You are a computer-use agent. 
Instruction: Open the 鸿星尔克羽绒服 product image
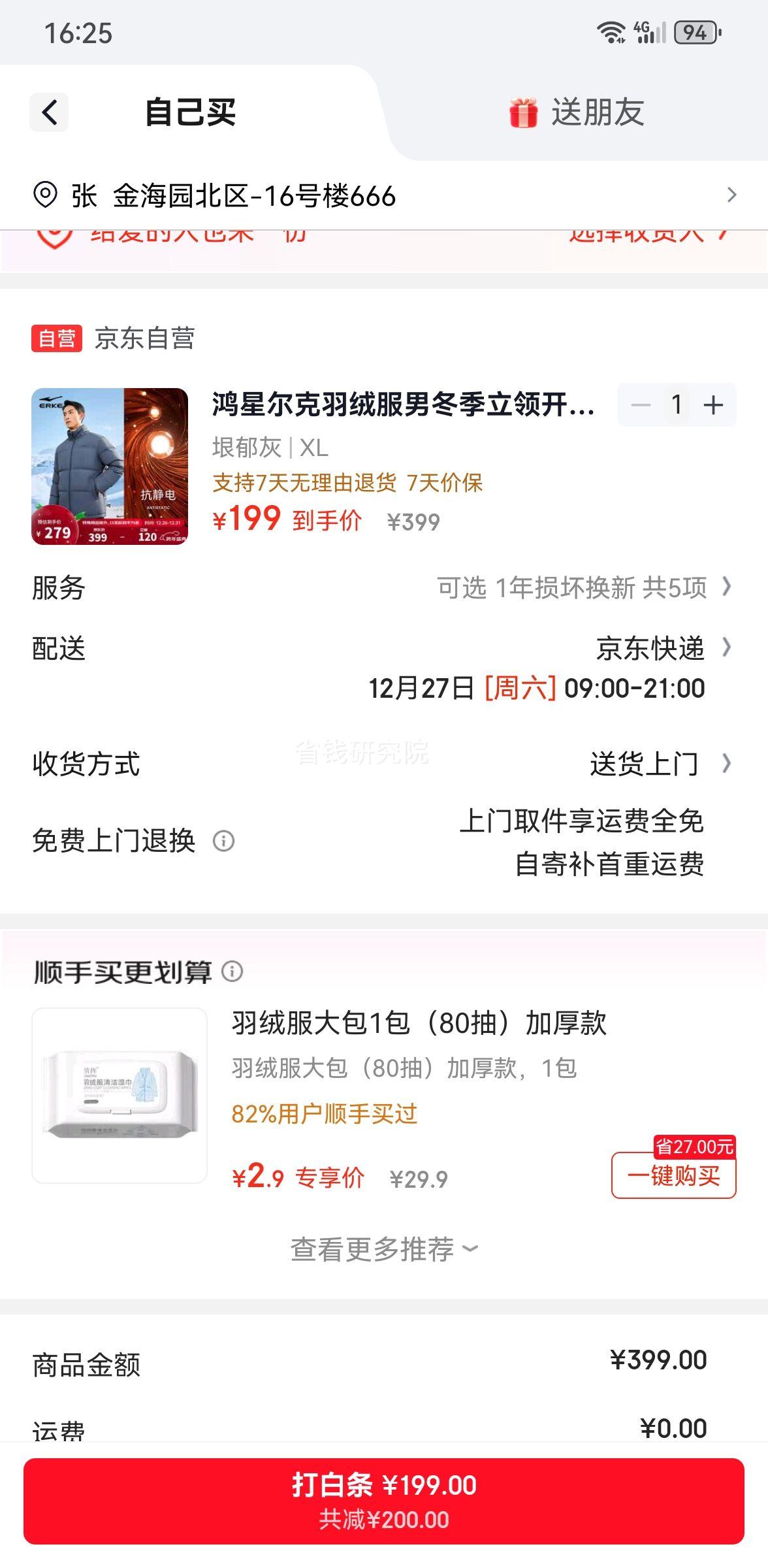[x=110, y=466]
